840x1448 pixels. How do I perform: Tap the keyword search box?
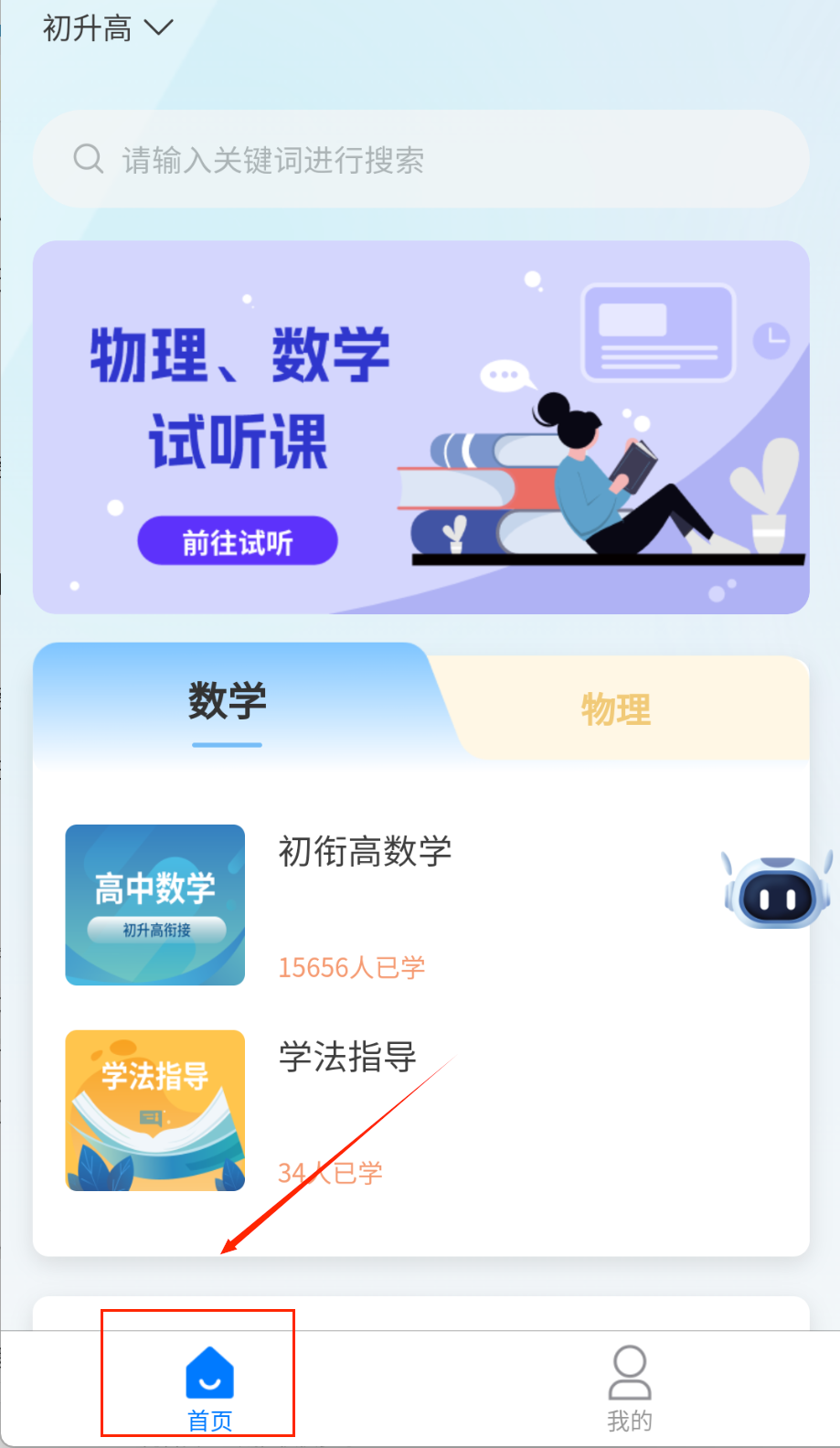point(420,160)
